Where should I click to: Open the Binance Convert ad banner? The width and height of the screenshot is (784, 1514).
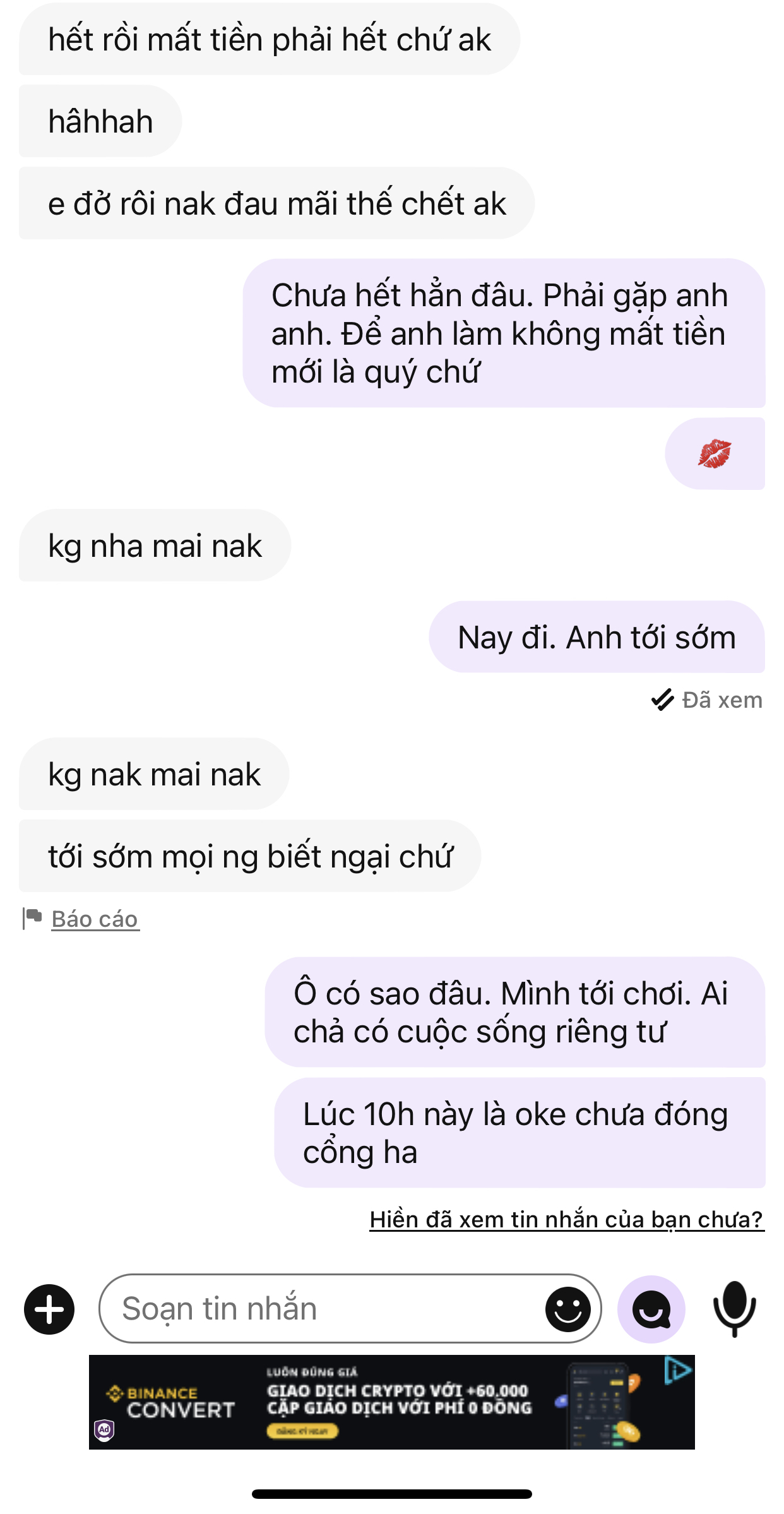(391, 1402)
